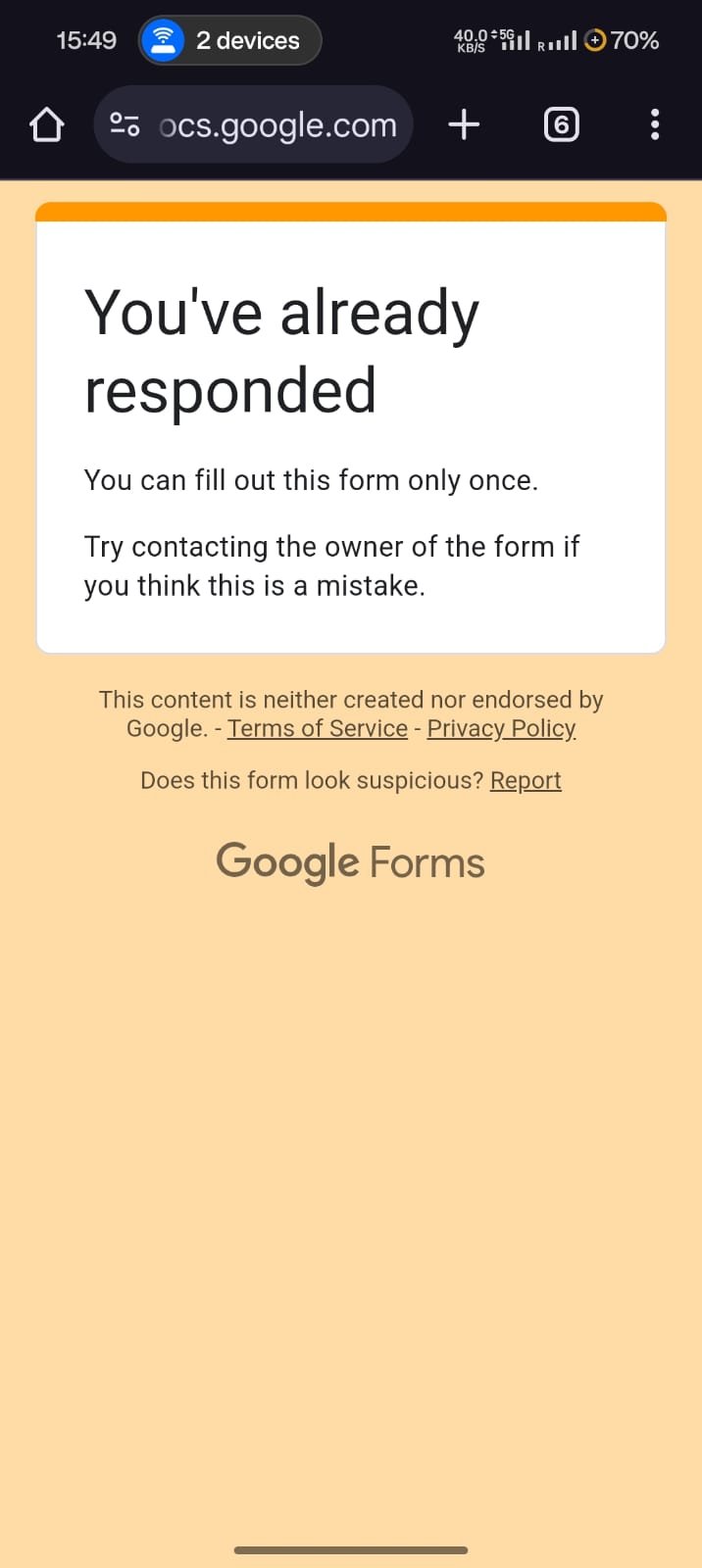Screen dimensions: 702x1568
Task: Go to the browser home page
Action: tap(46, 124)
